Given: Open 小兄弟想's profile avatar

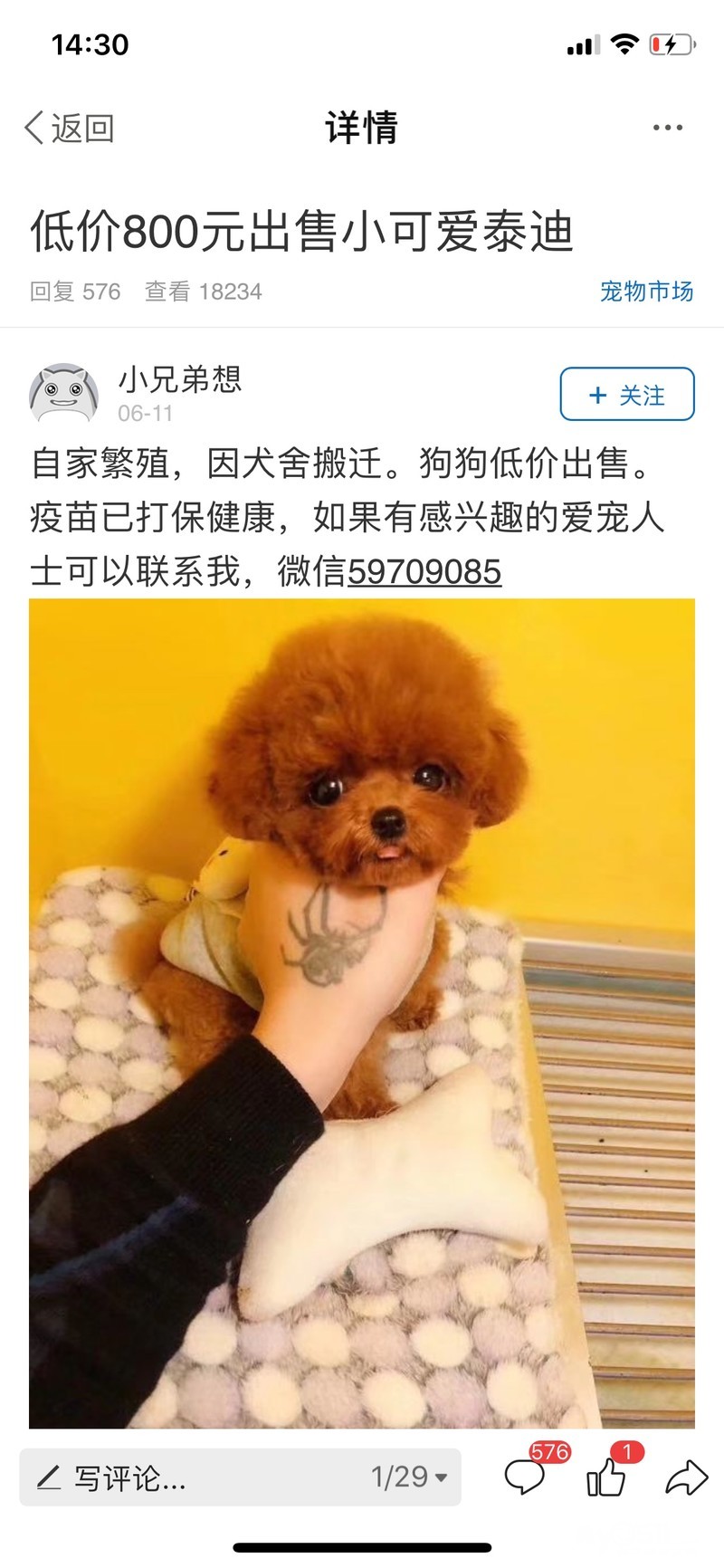Looking at the screenshot, I should pyautogui.click(x=63, y=394).
